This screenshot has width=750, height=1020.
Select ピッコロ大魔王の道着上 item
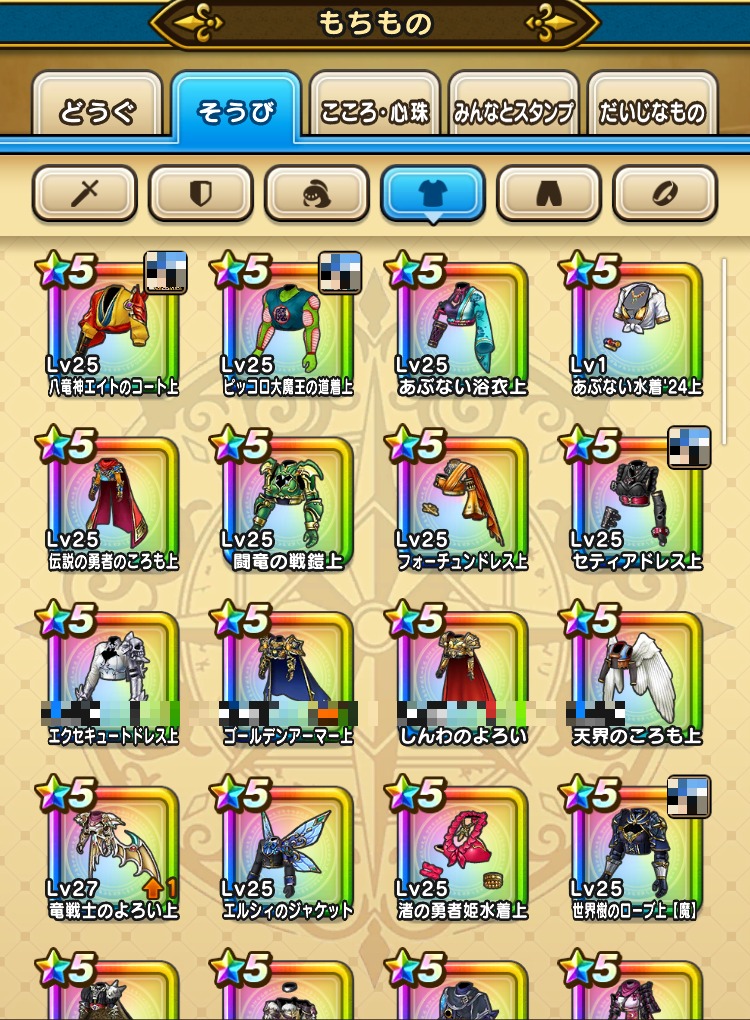[287, 330]
